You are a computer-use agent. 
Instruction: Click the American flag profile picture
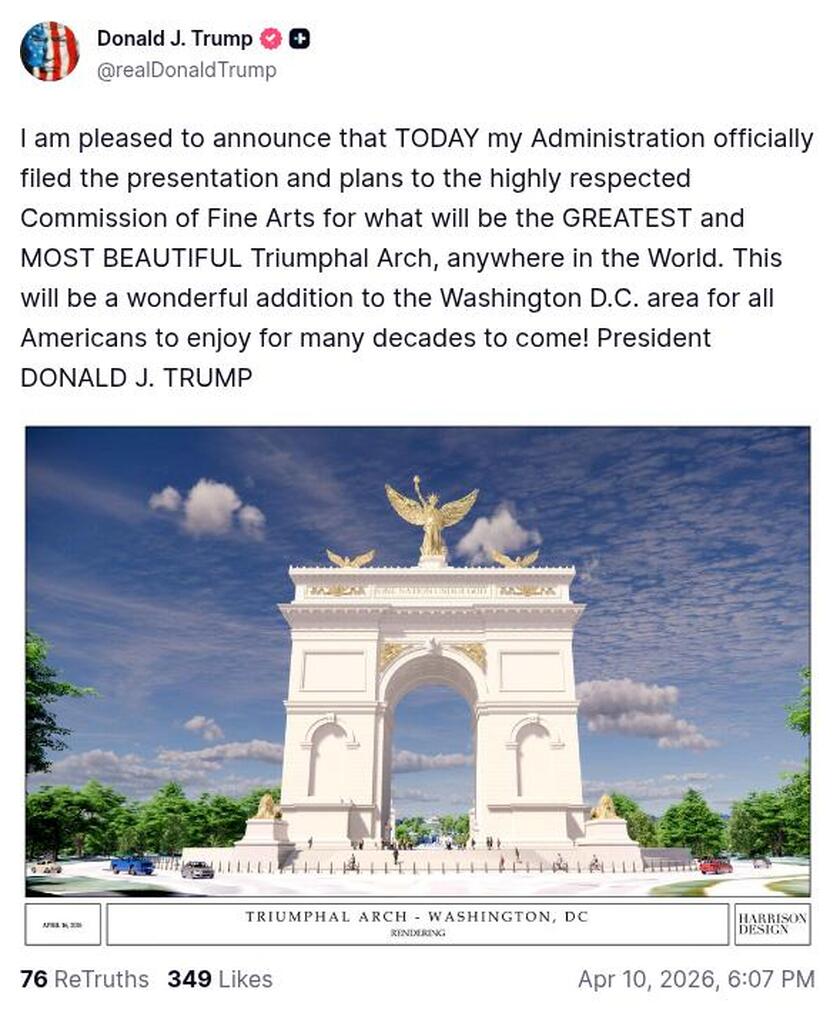(52, 51)
